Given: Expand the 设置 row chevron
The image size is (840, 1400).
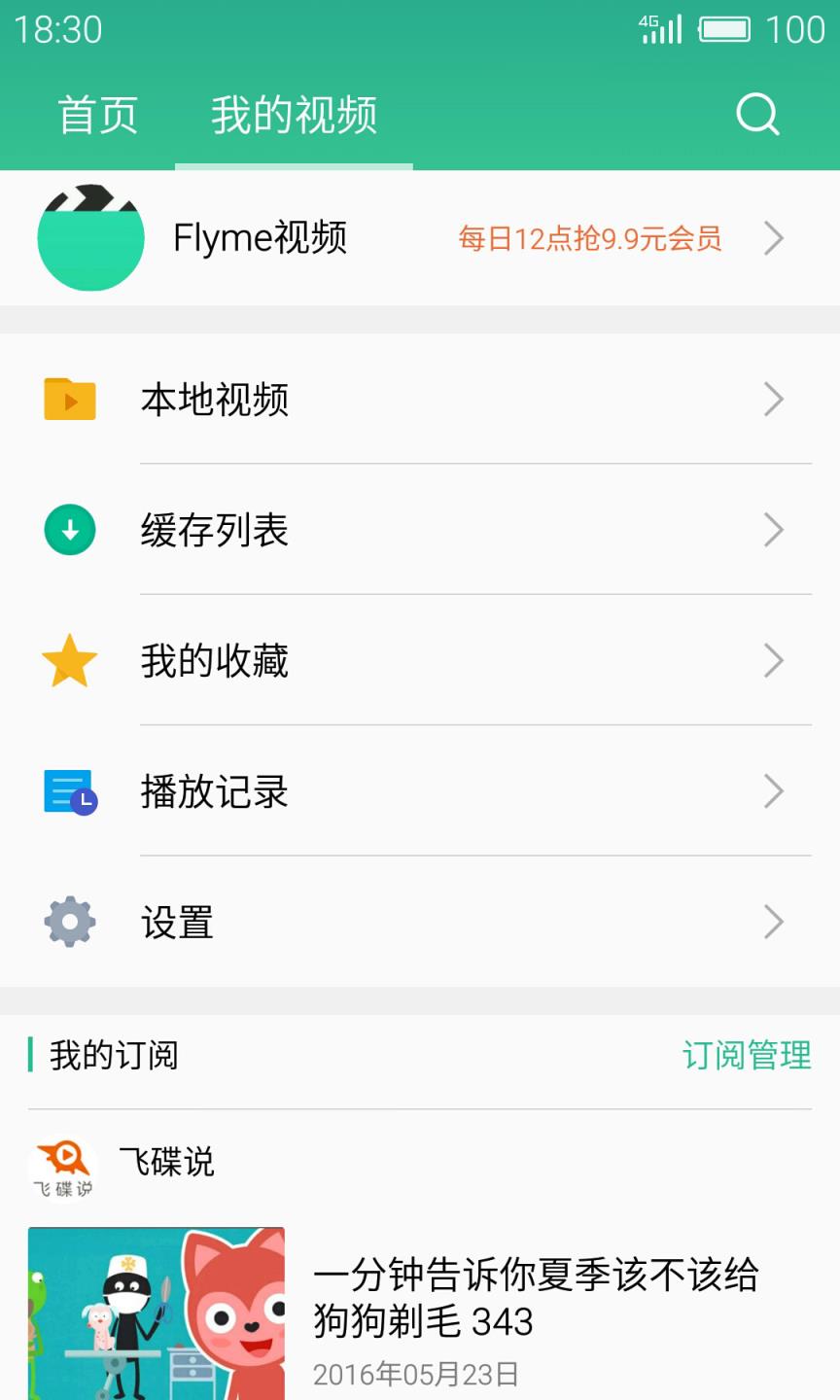Looking at the screenshot, I should tap(774, 922).
